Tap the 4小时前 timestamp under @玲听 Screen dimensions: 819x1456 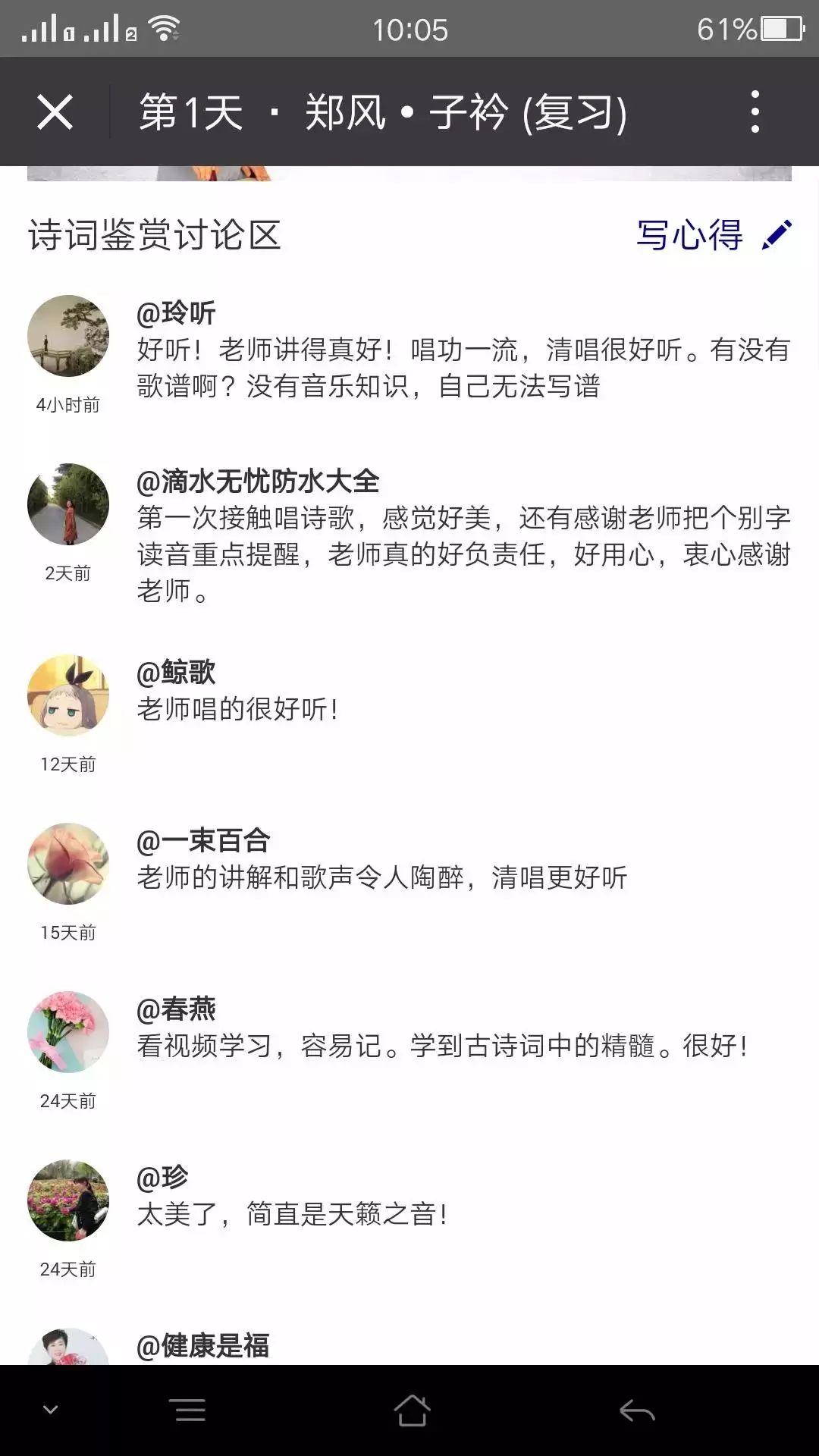[x=68, y=406]
